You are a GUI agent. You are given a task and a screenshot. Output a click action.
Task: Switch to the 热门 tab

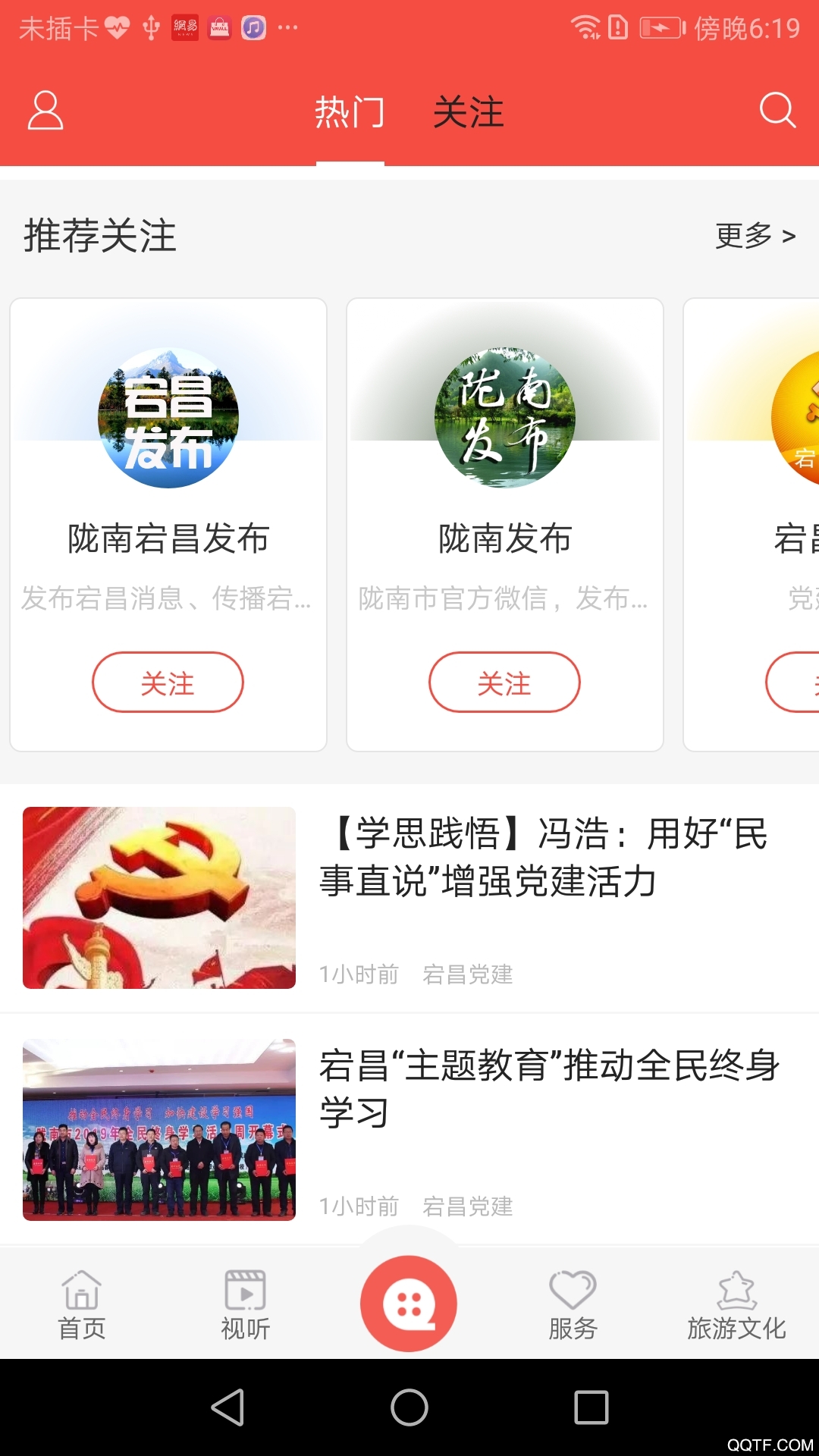[x=350, y=112]
